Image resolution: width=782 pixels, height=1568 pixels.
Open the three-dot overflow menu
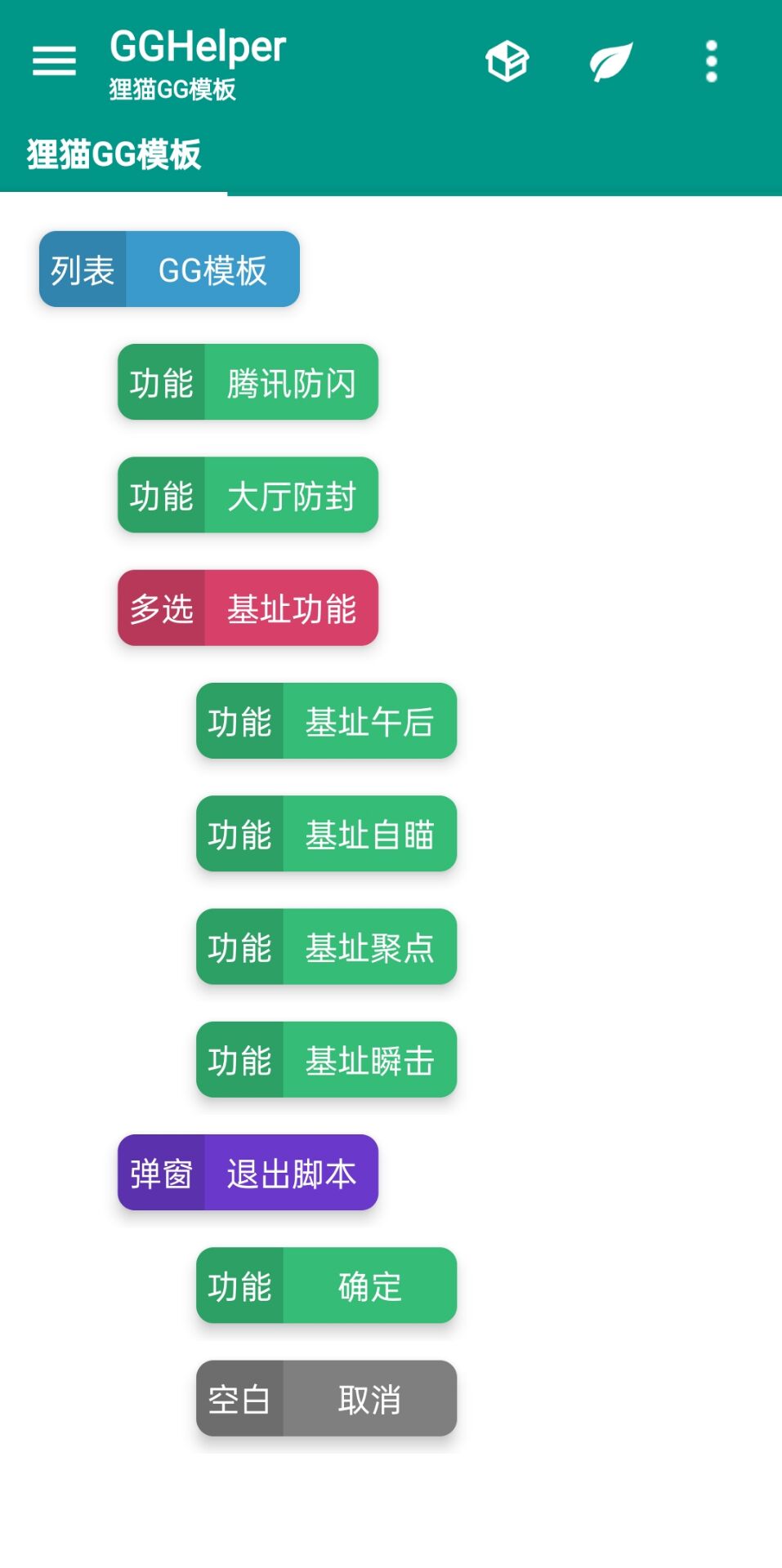pyautogui.click(x=711, y=61)
